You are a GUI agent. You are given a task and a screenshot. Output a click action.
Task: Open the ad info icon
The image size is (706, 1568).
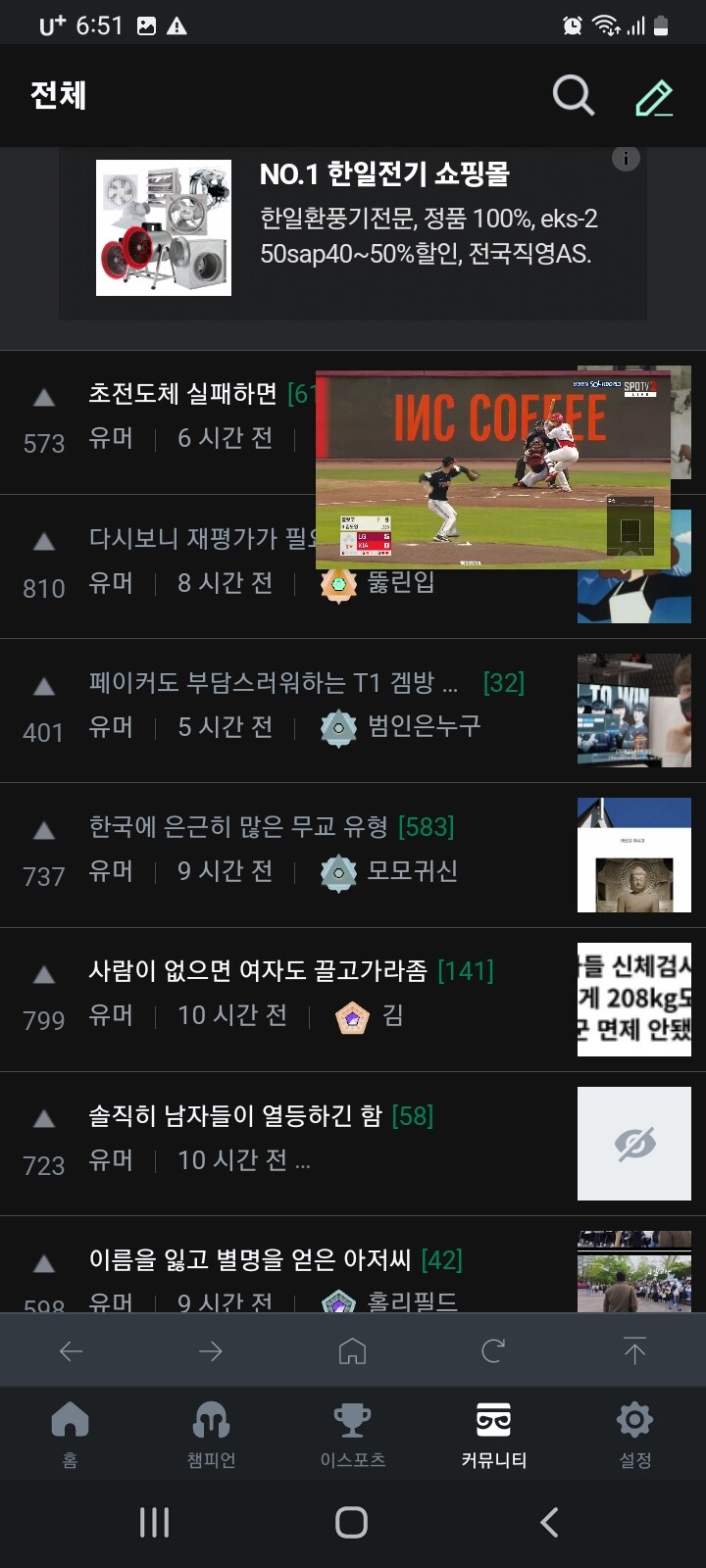[626, 159]
